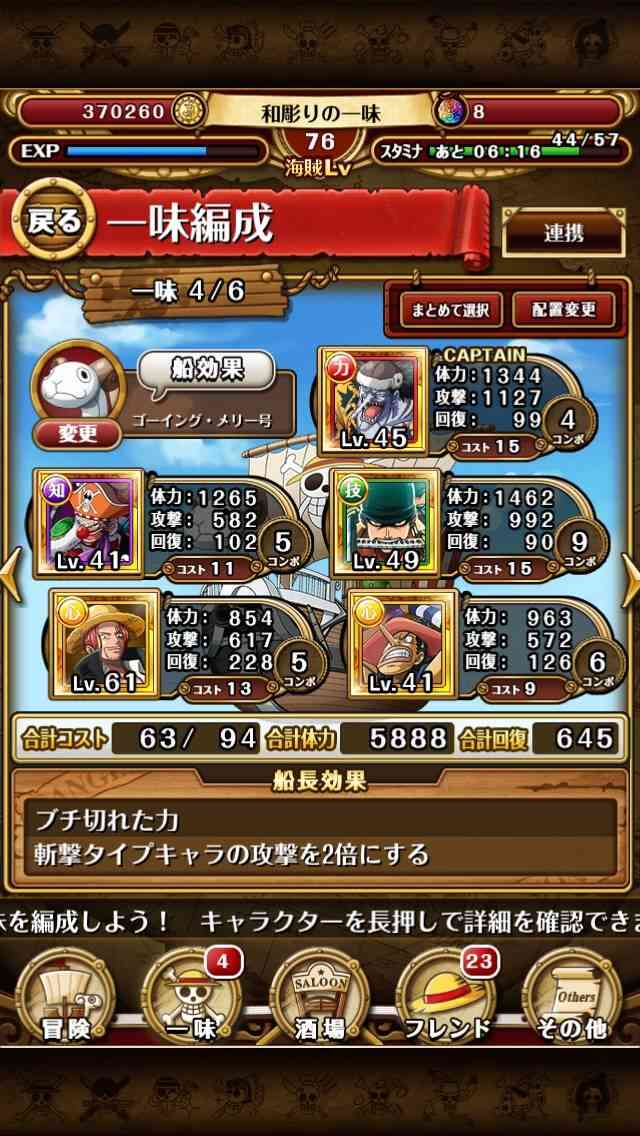The image size is (640, 1136).
Task: Switch to the 酒場 saloon tab
Action: (320, 995)
